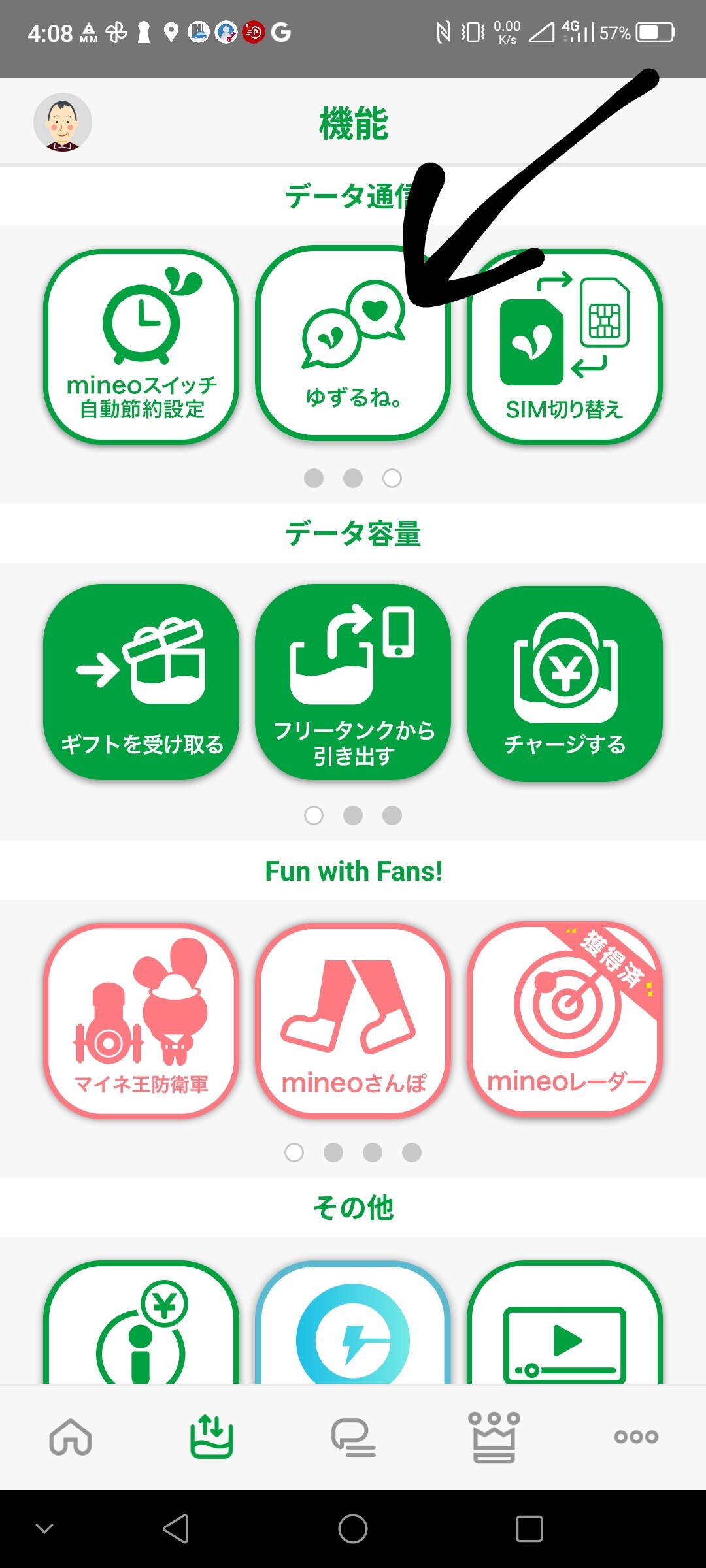Image resolution: width=706 pixels, height=1568 pixels.
Task: Open mineoさんぽ
Action: pyautogui.click(x=353, y=1021)
